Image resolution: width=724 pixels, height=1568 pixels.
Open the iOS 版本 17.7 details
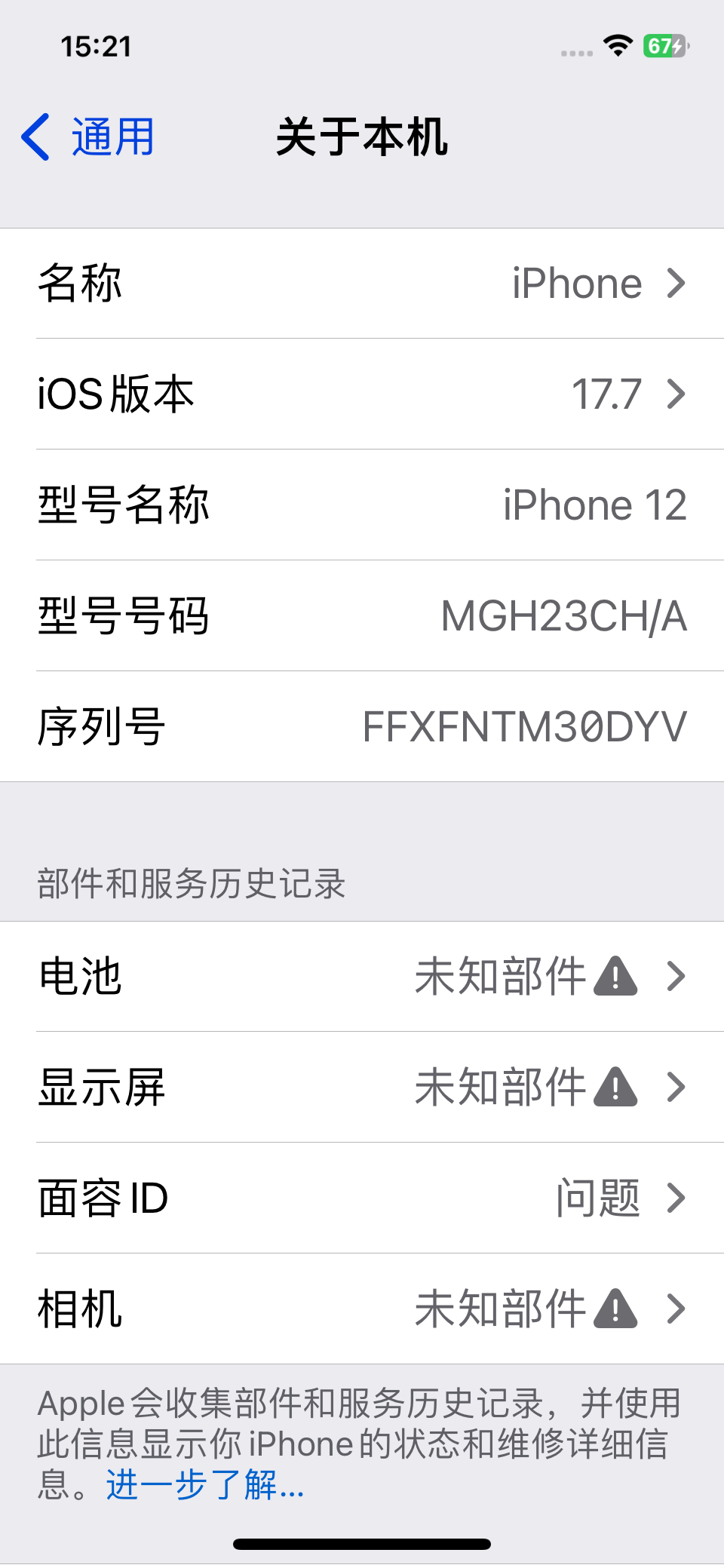(x=362, y=394)
